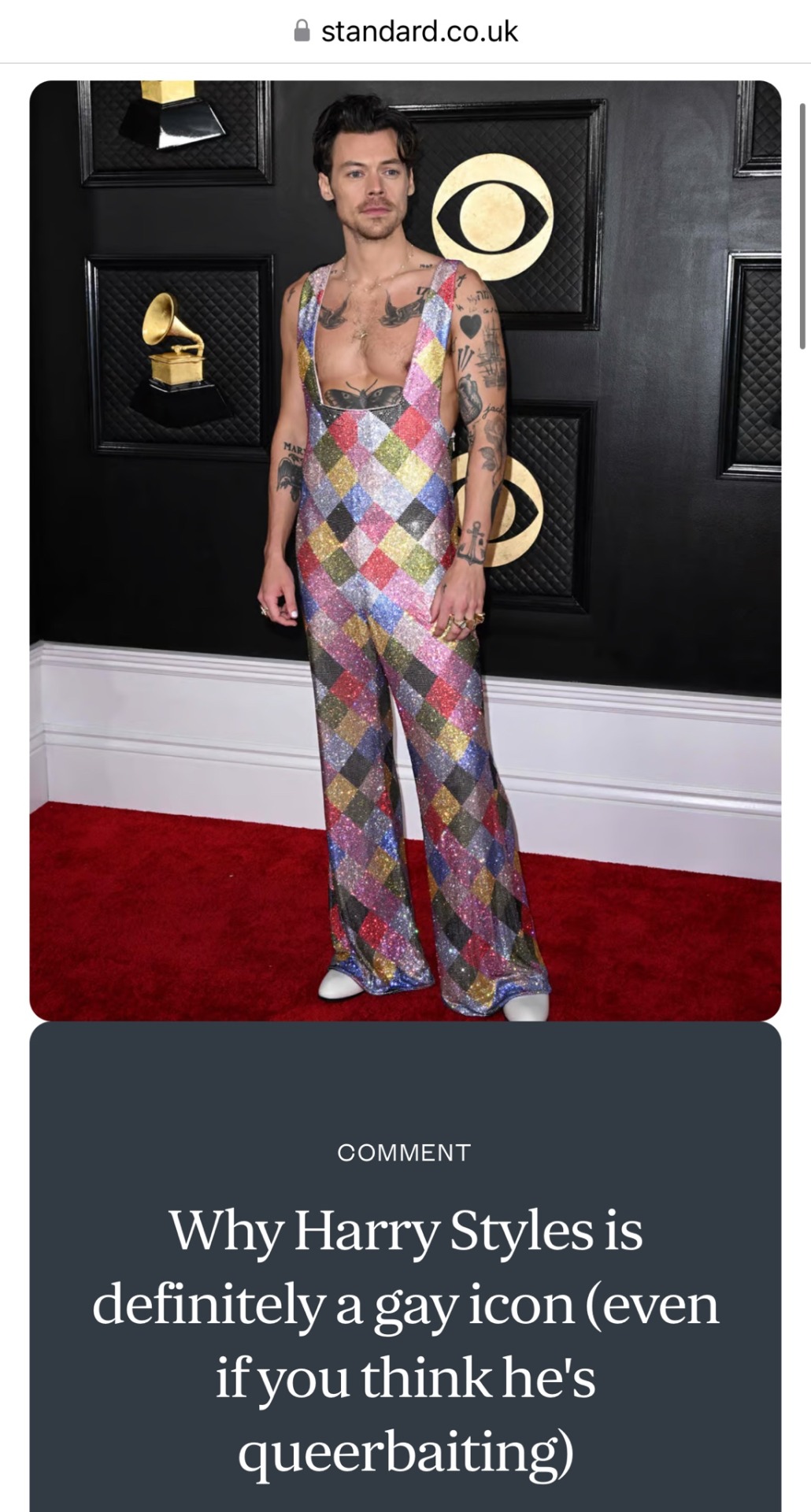Open the COMMENT section link

404,1153
